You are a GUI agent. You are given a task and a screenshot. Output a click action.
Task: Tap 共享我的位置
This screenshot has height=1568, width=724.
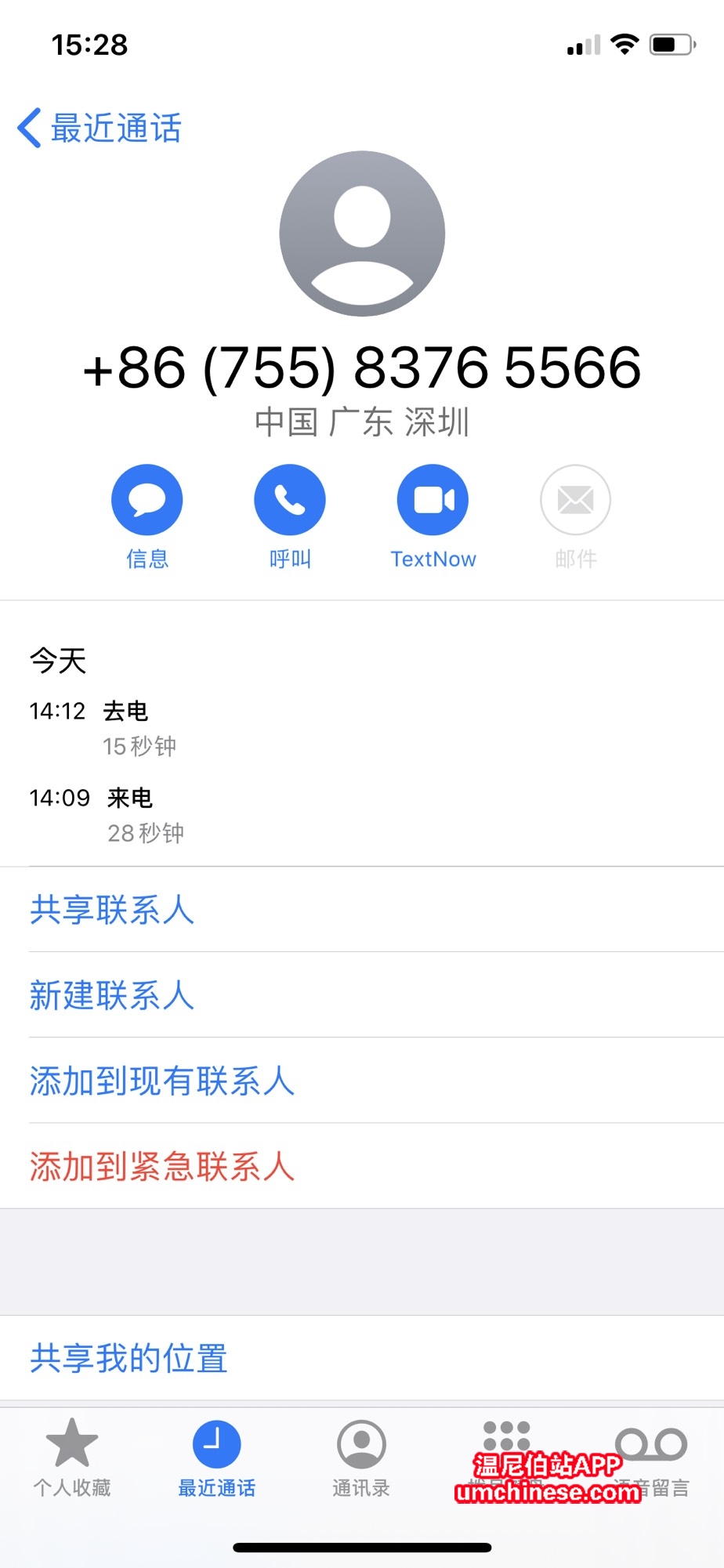click(129, 1358)
